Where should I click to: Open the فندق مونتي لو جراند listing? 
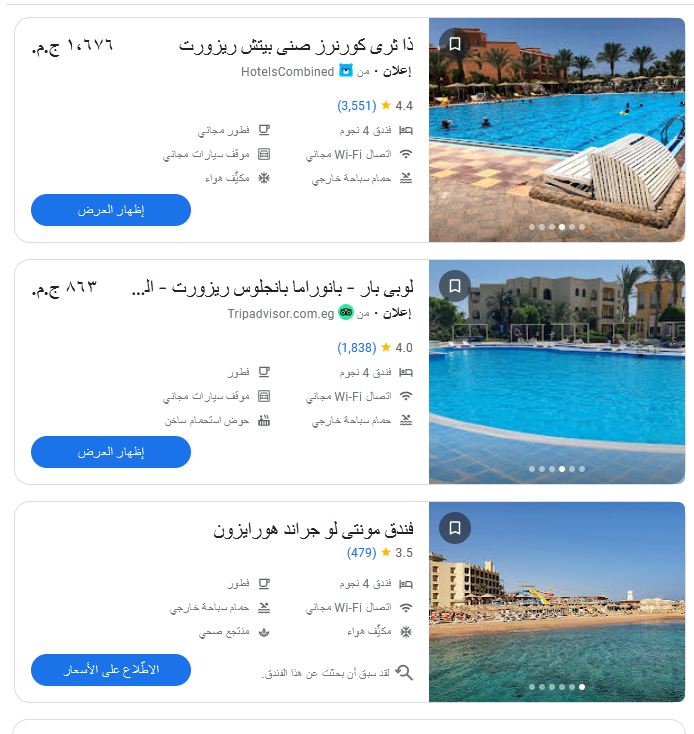pyautogui.click(x=313, y=530)
